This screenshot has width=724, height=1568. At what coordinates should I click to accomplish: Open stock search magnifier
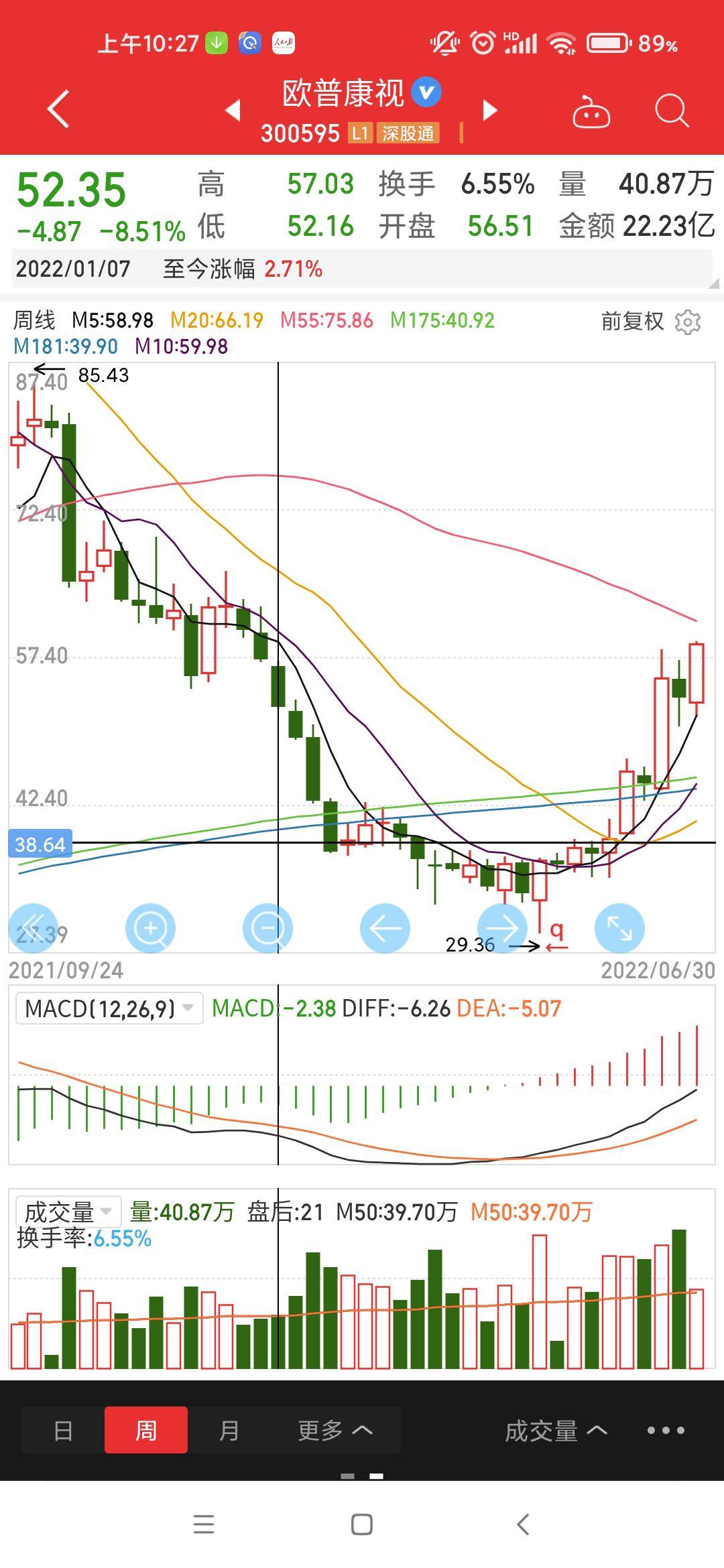[x=672, y=111]
